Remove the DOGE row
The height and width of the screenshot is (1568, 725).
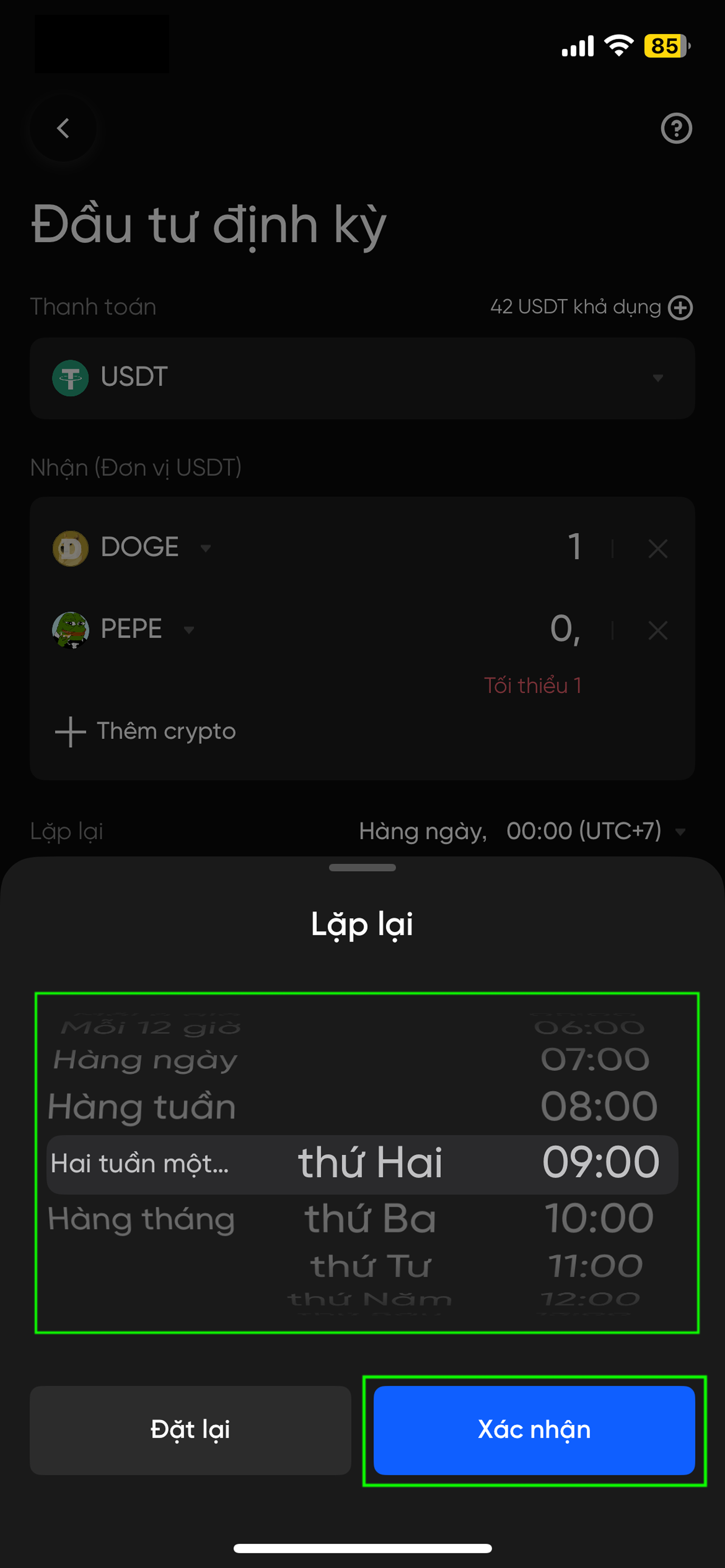click(658, 548)
